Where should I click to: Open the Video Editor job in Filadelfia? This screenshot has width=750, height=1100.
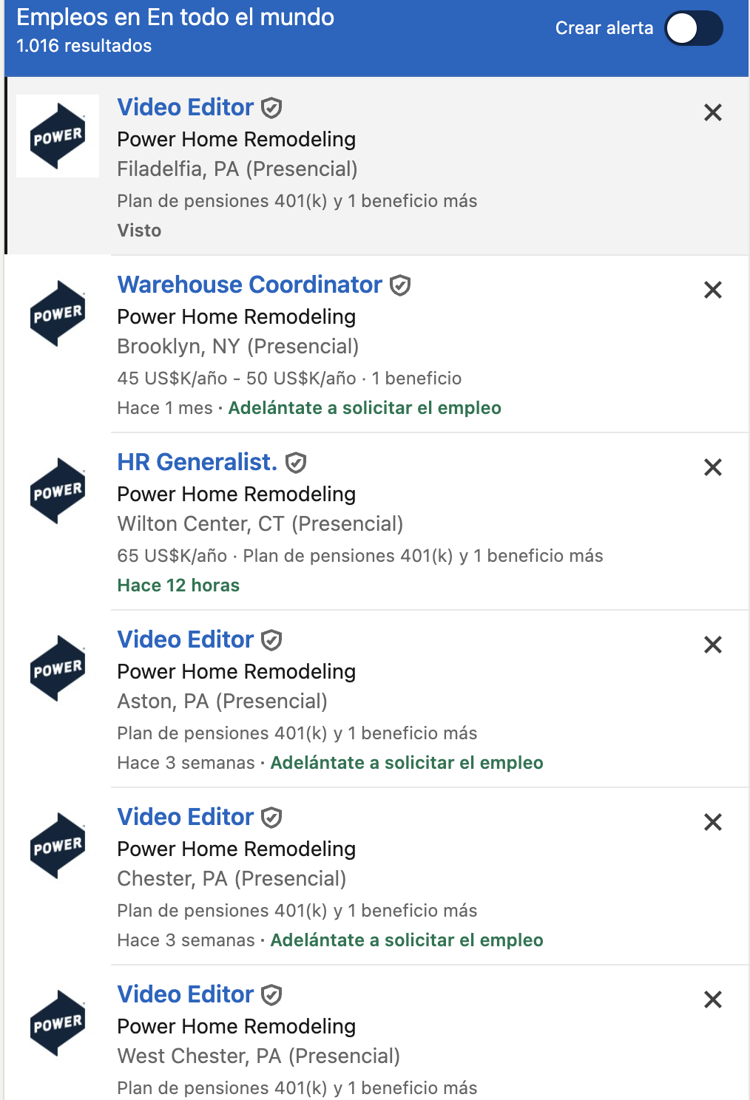click(x=186, y=108)
